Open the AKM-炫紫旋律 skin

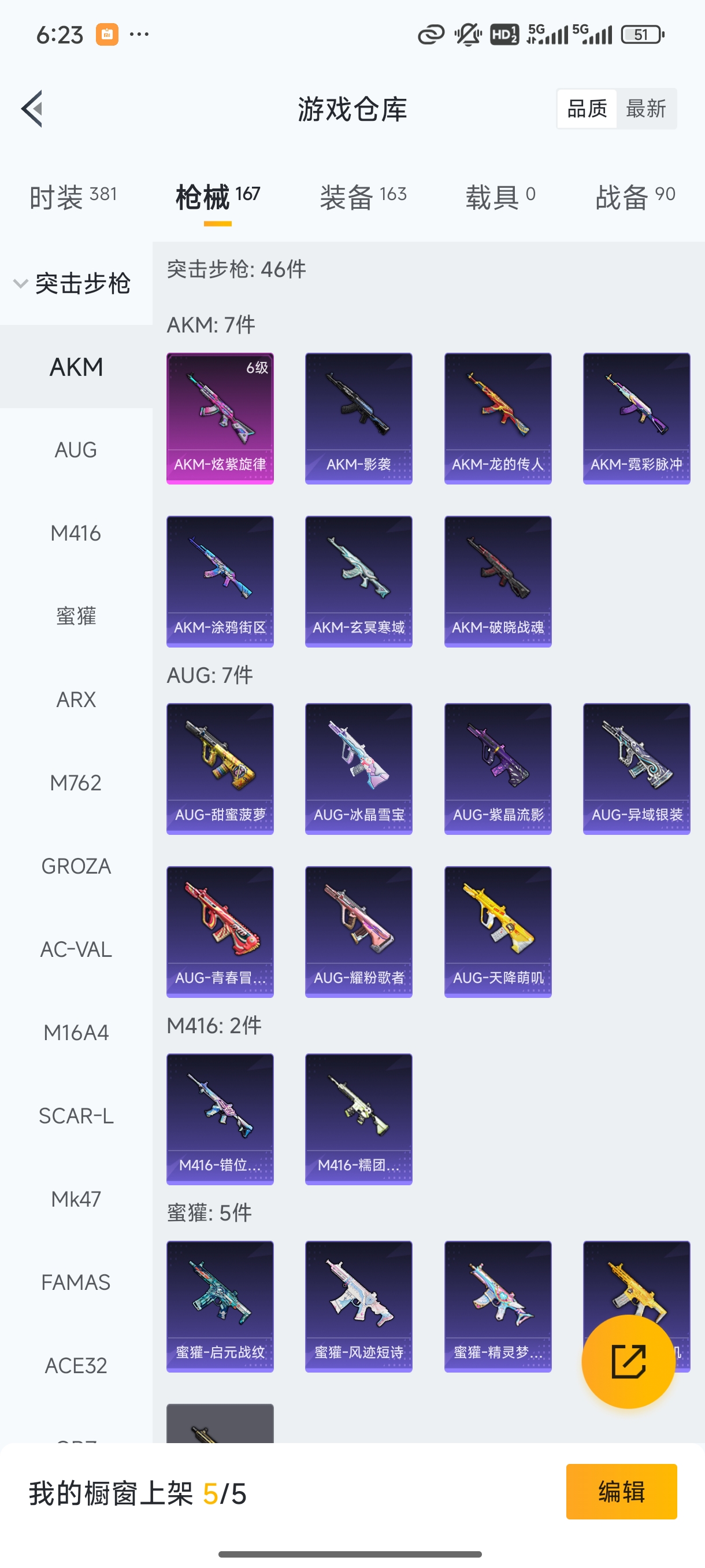(x=220, y=418)
